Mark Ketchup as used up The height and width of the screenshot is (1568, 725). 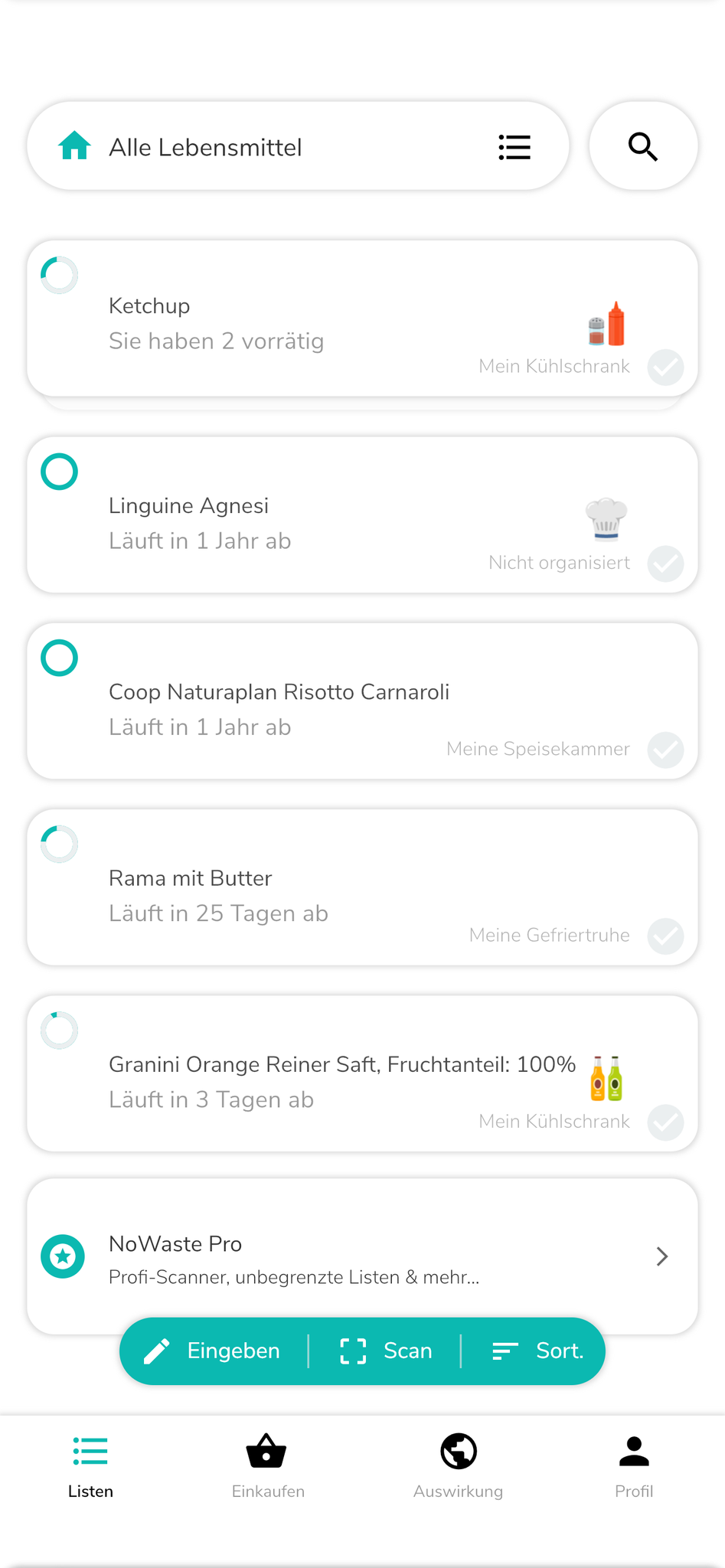click(x=665, y=367)
